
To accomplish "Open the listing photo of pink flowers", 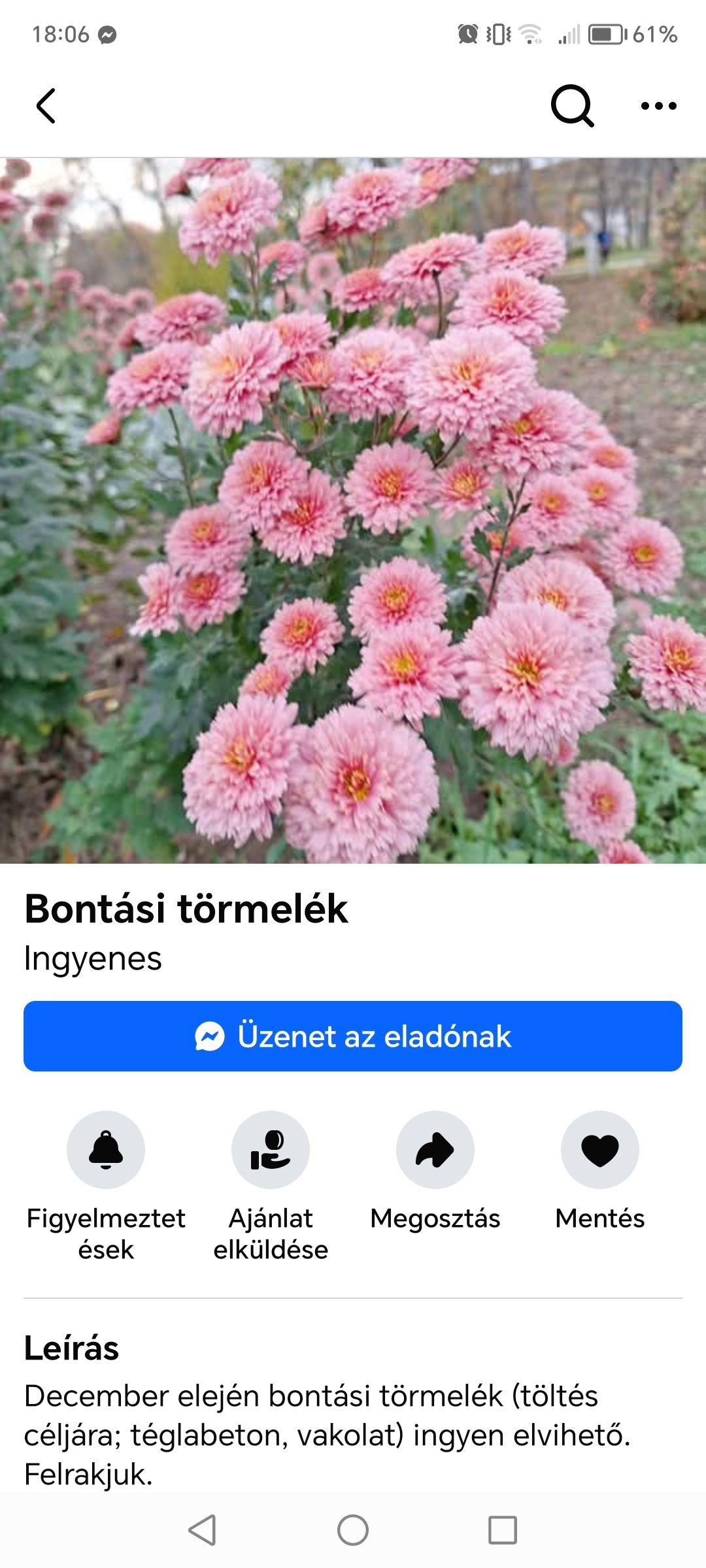I will click(353, 510).
